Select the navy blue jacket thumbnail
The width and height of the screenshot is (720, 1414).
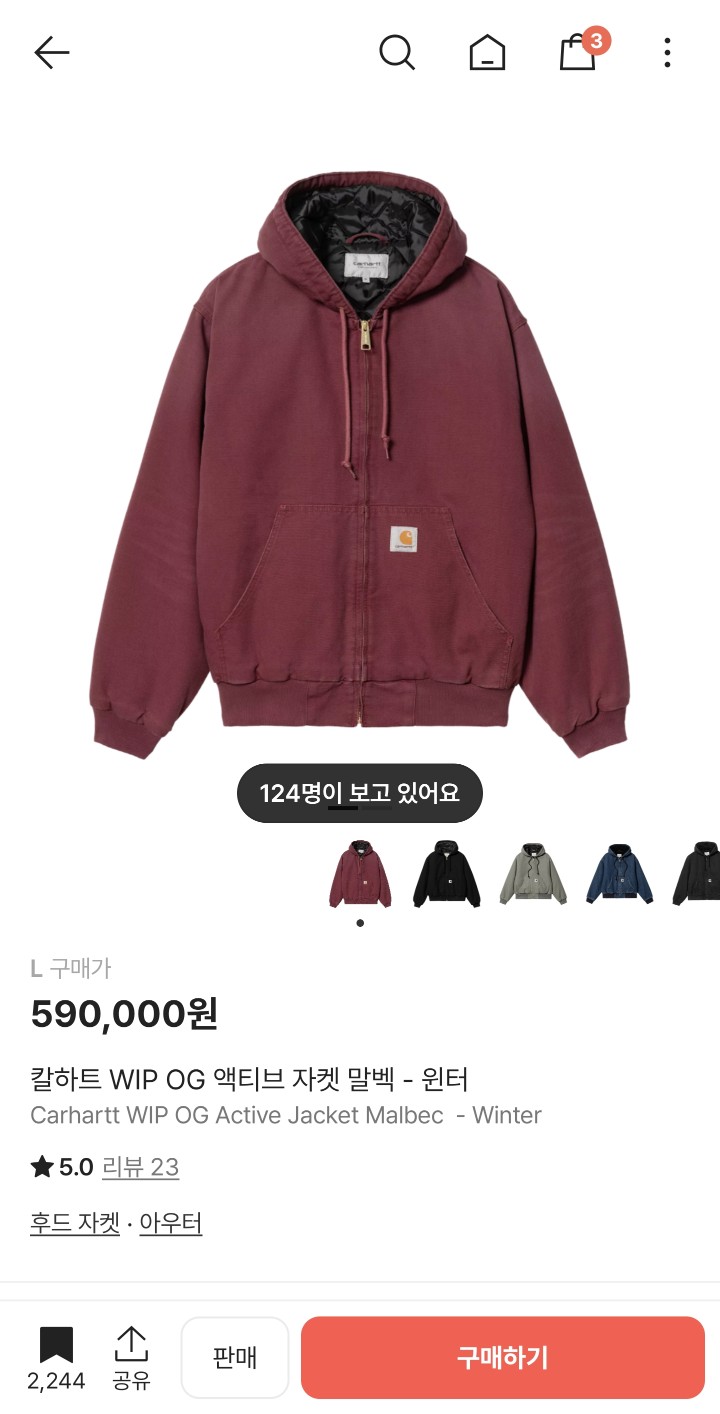619,874
